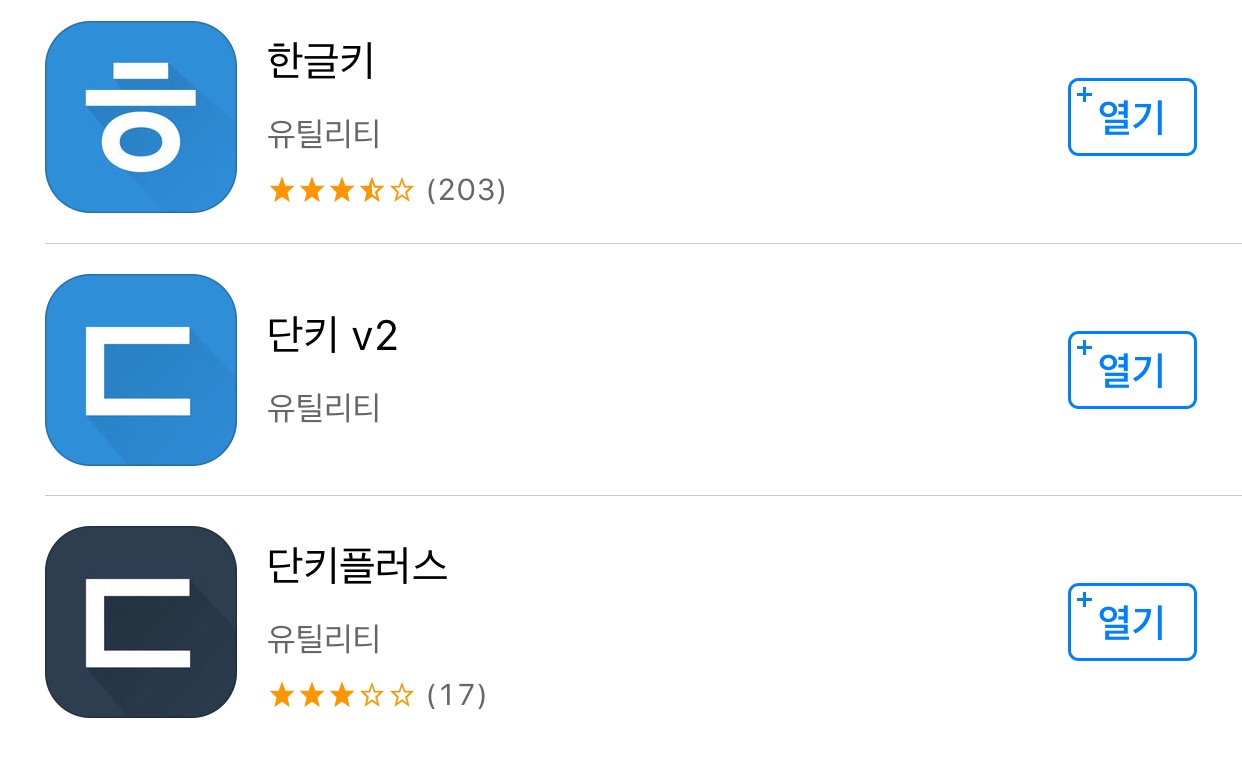View the 한글키 app details

(321, 62)
